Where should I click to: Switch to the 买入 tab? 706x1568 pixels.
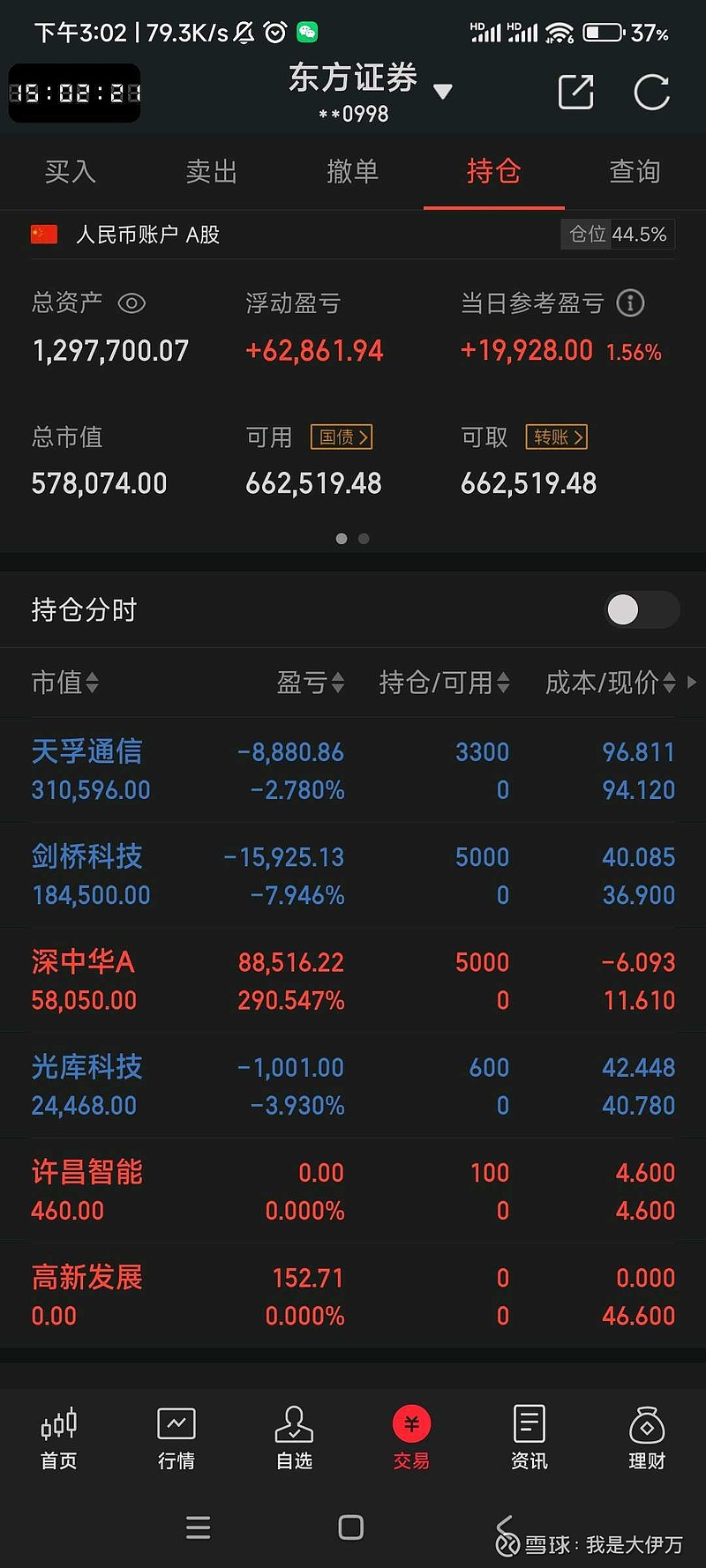point(71,171)
